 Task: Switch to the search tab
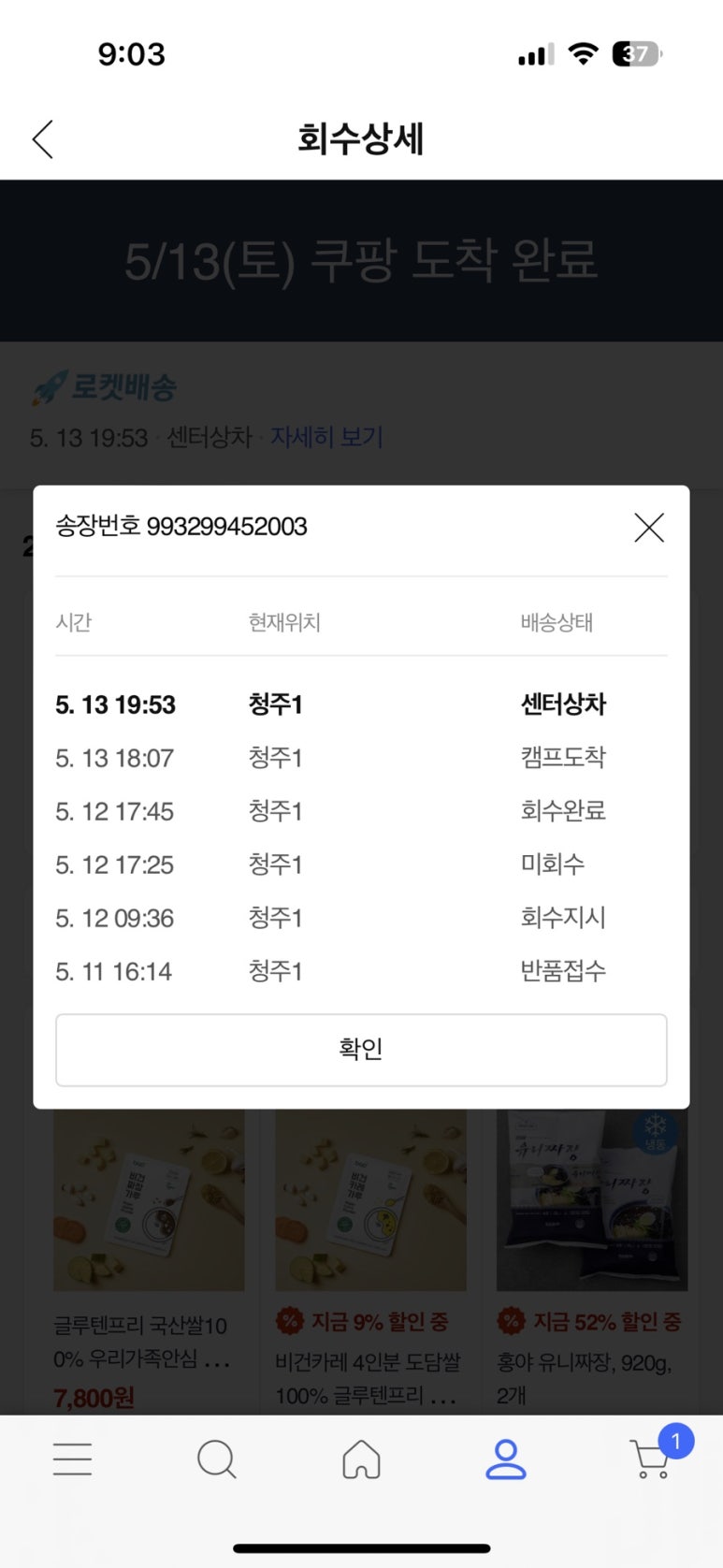pyautogui.click(x=216, y=1459)
